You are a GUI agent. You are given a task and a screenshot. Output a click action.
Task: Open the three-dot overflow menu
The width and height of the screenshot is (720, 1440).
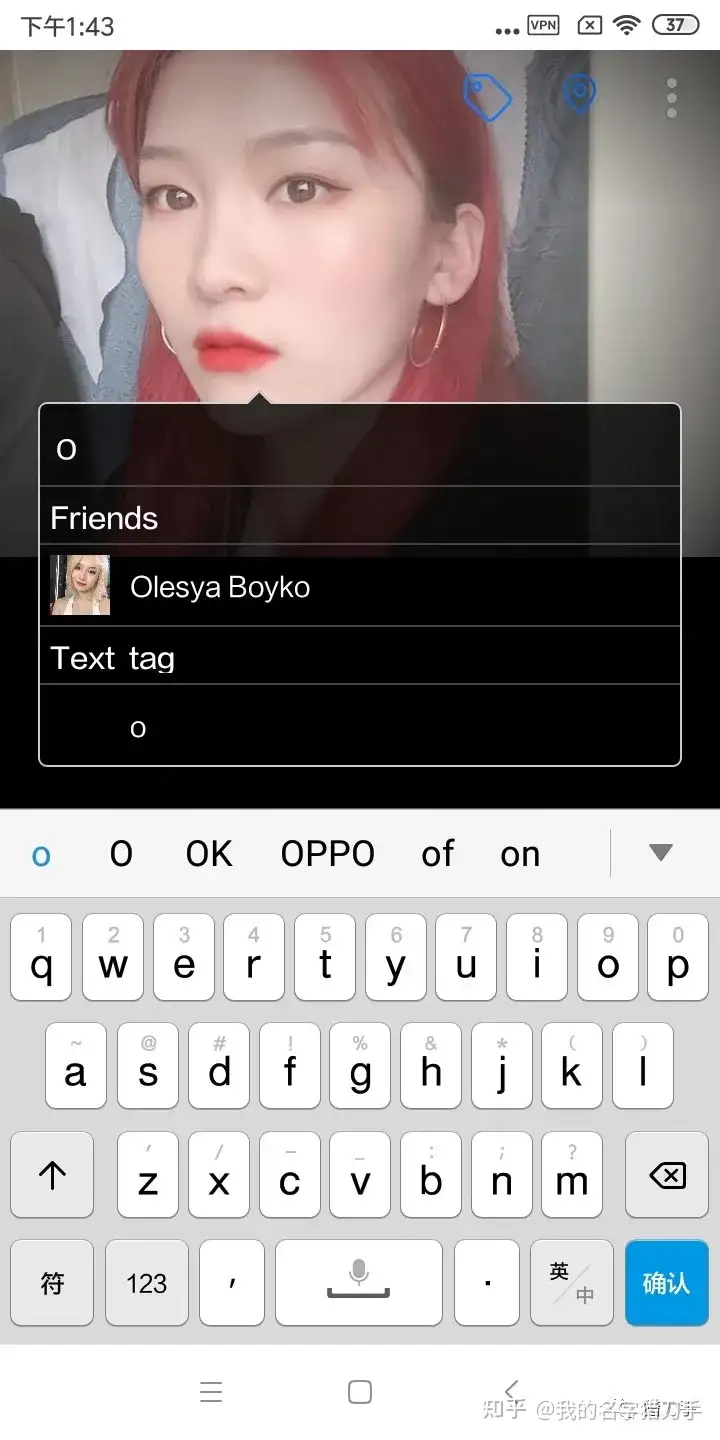click(x=671, y=97)
